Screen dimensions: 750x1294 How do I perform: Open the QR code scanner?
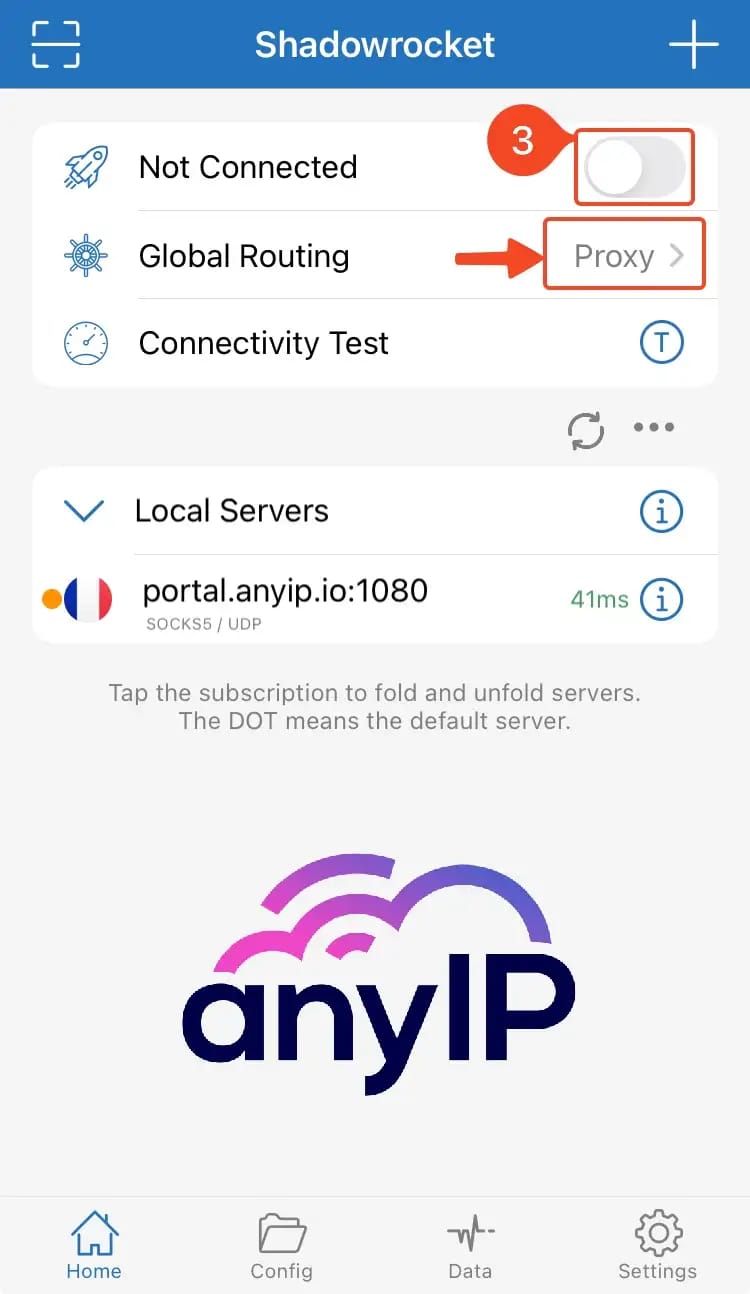[x=55, y=44]
